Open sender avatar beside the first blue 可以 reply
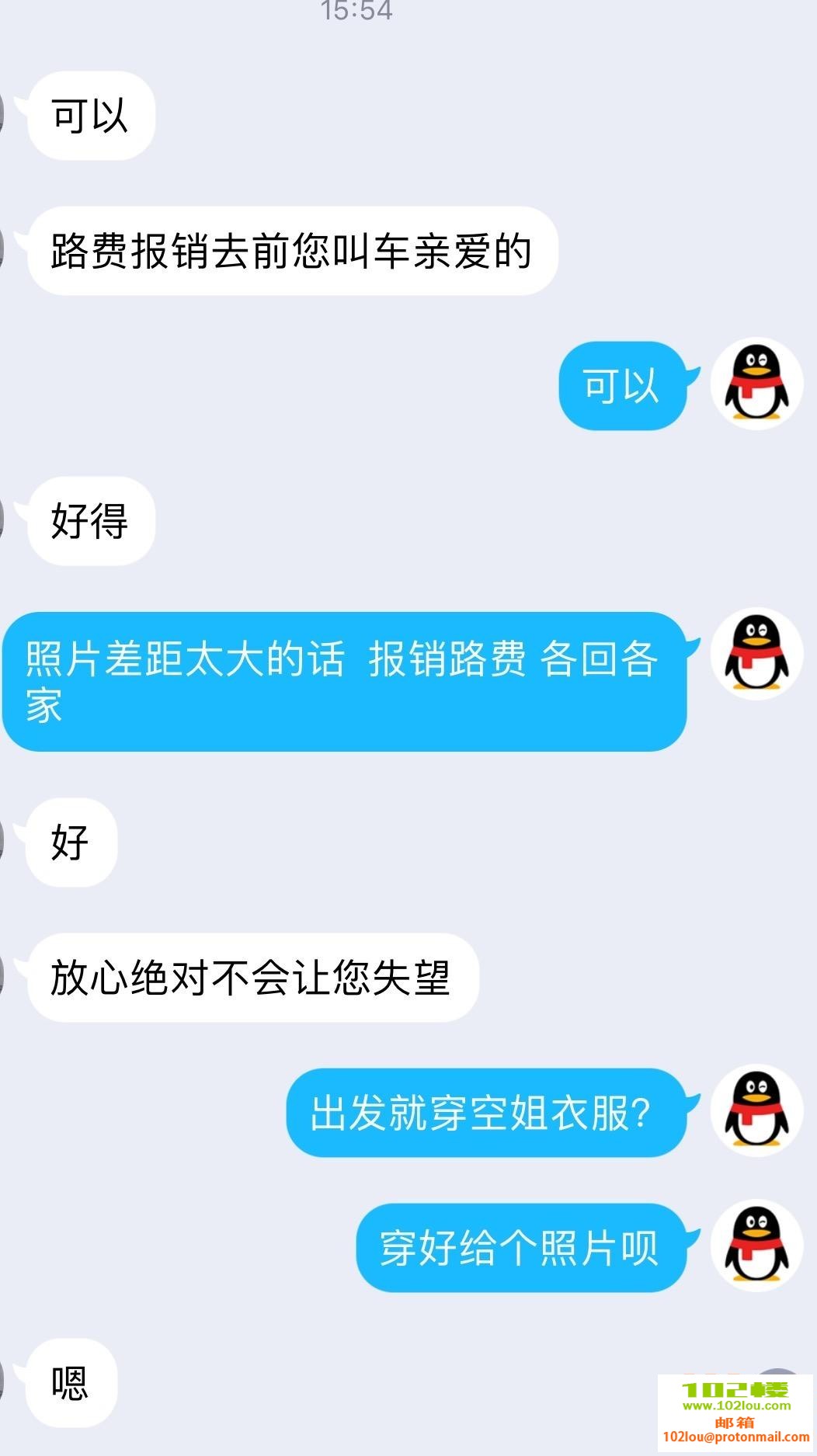This screenshot has width=817, height=1456. point(756,384)
